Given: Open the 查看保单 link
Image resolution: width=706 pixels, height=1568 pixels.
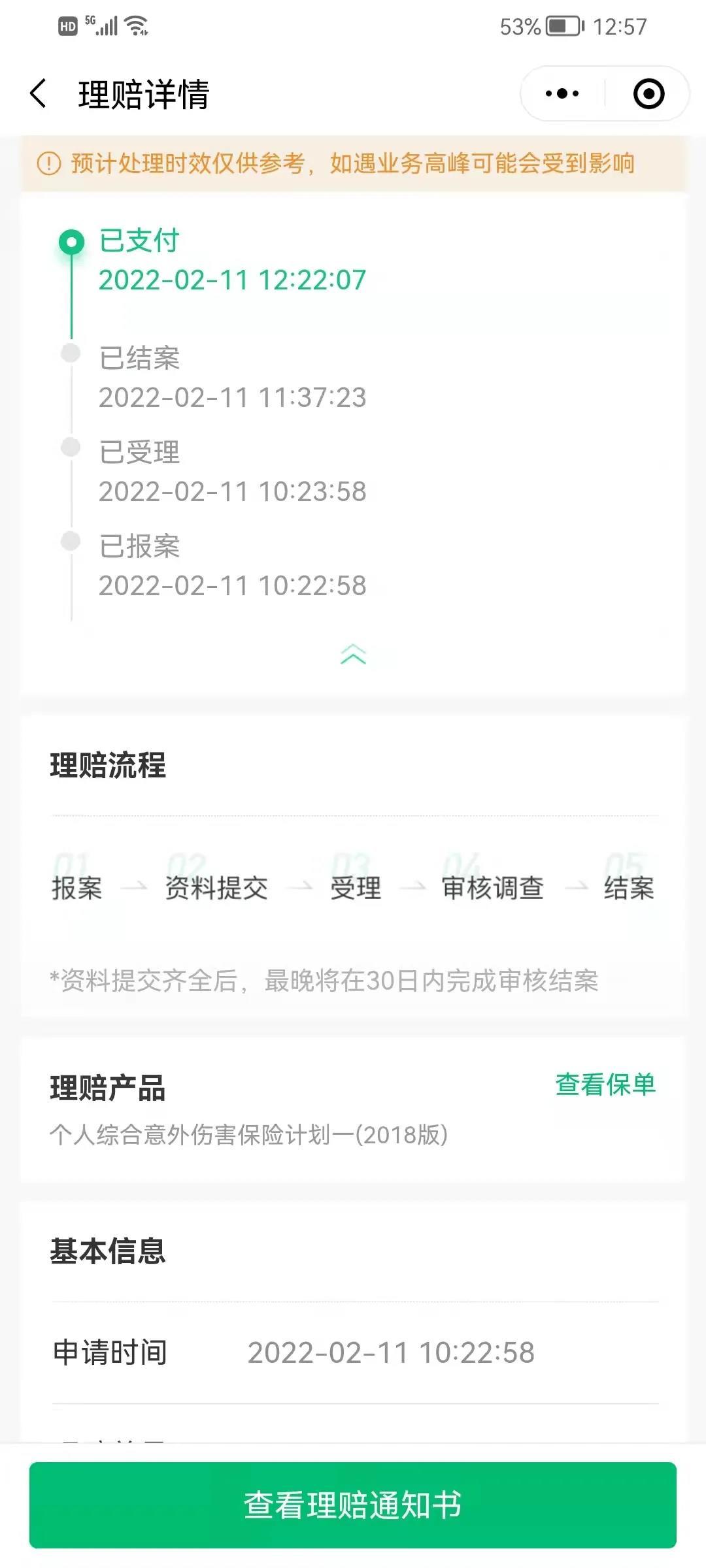Looking at the screenshot, I should [605, 1085].
